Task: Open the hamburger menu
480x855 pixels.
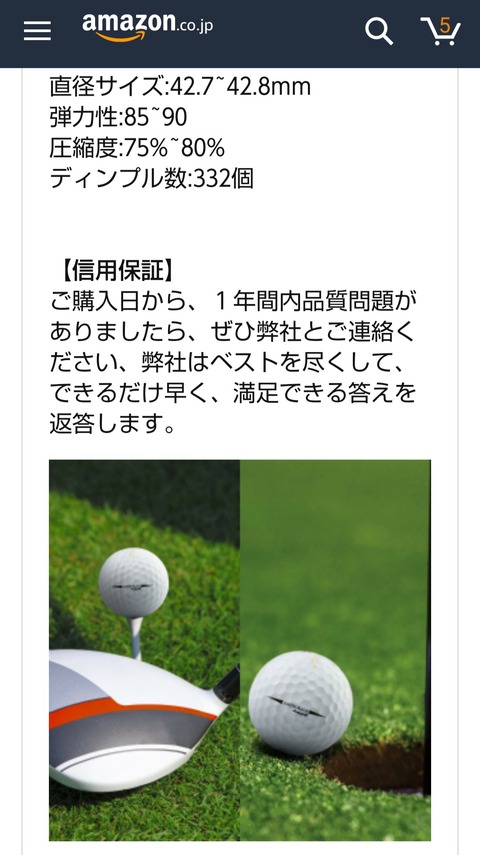Action: click(x=37, y=31)
